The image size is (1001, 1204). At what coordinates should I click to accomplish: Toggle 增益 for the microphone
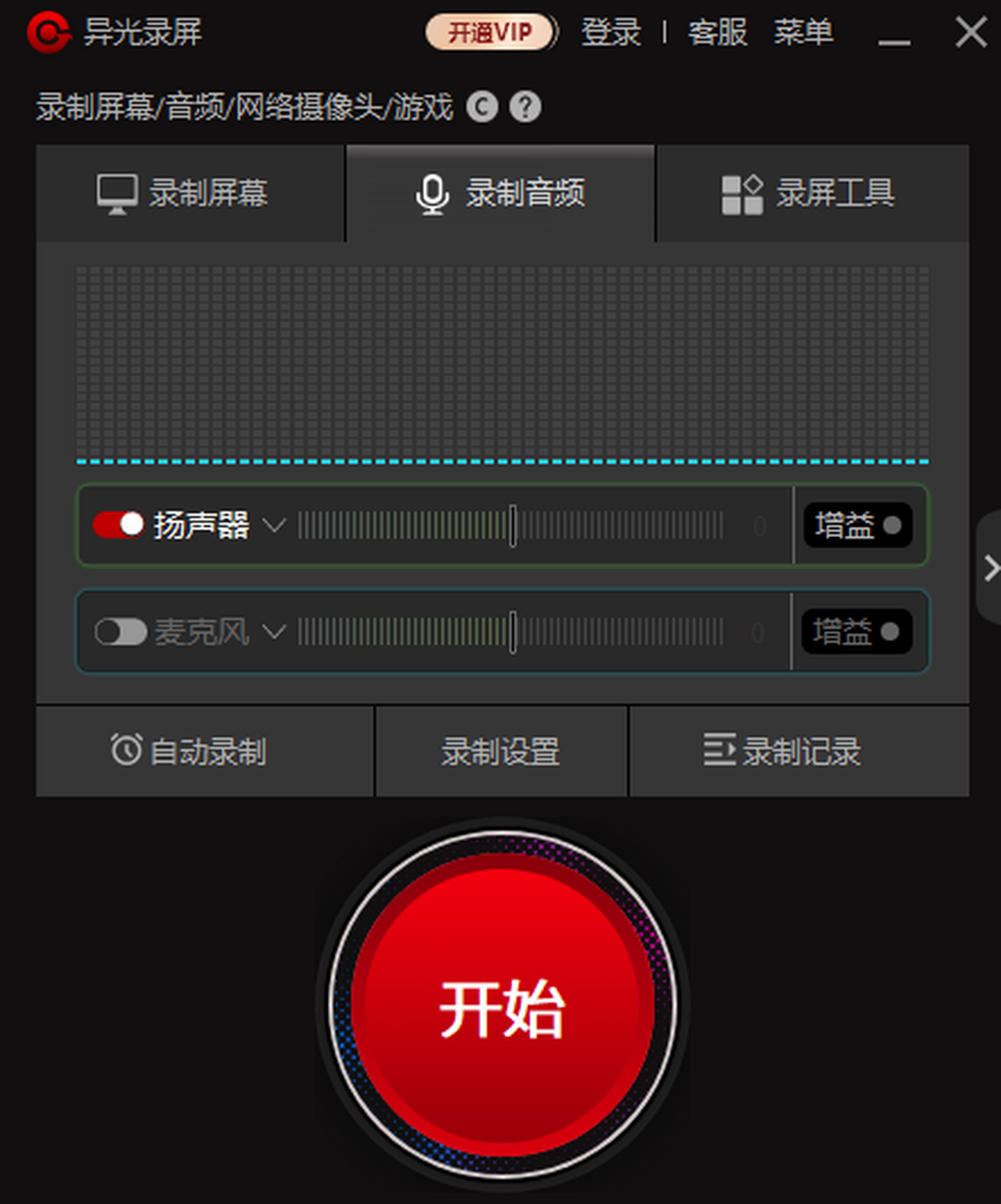coord(856,631)
